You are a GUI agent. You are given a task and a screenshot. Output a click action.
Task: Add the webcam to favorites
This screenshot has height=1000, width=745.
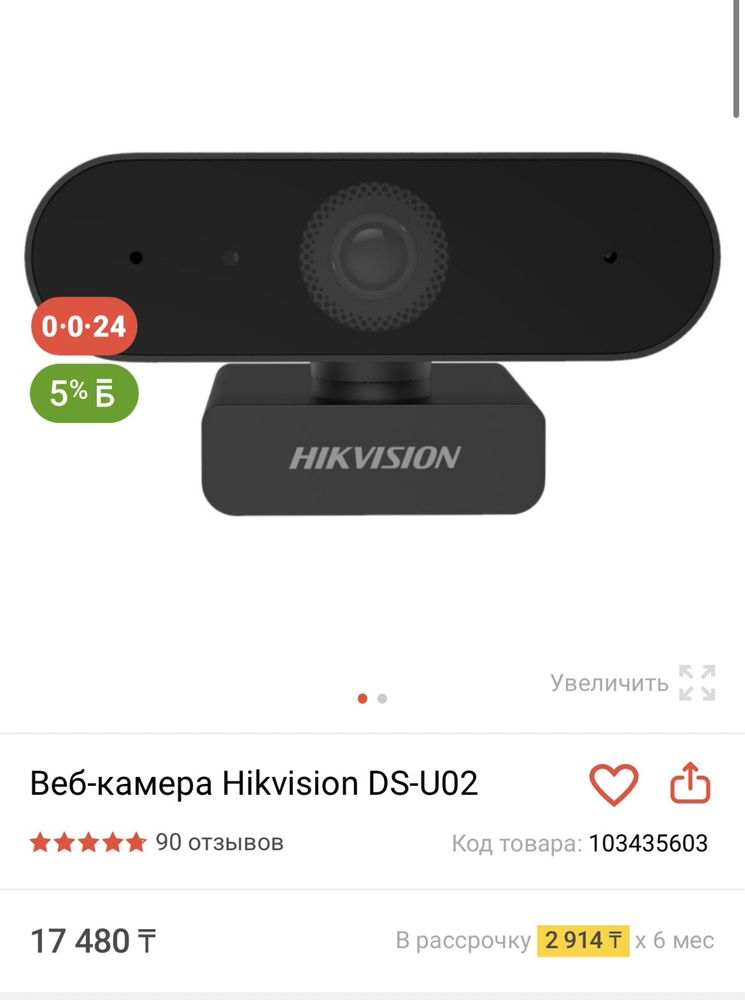click(613, 785)
